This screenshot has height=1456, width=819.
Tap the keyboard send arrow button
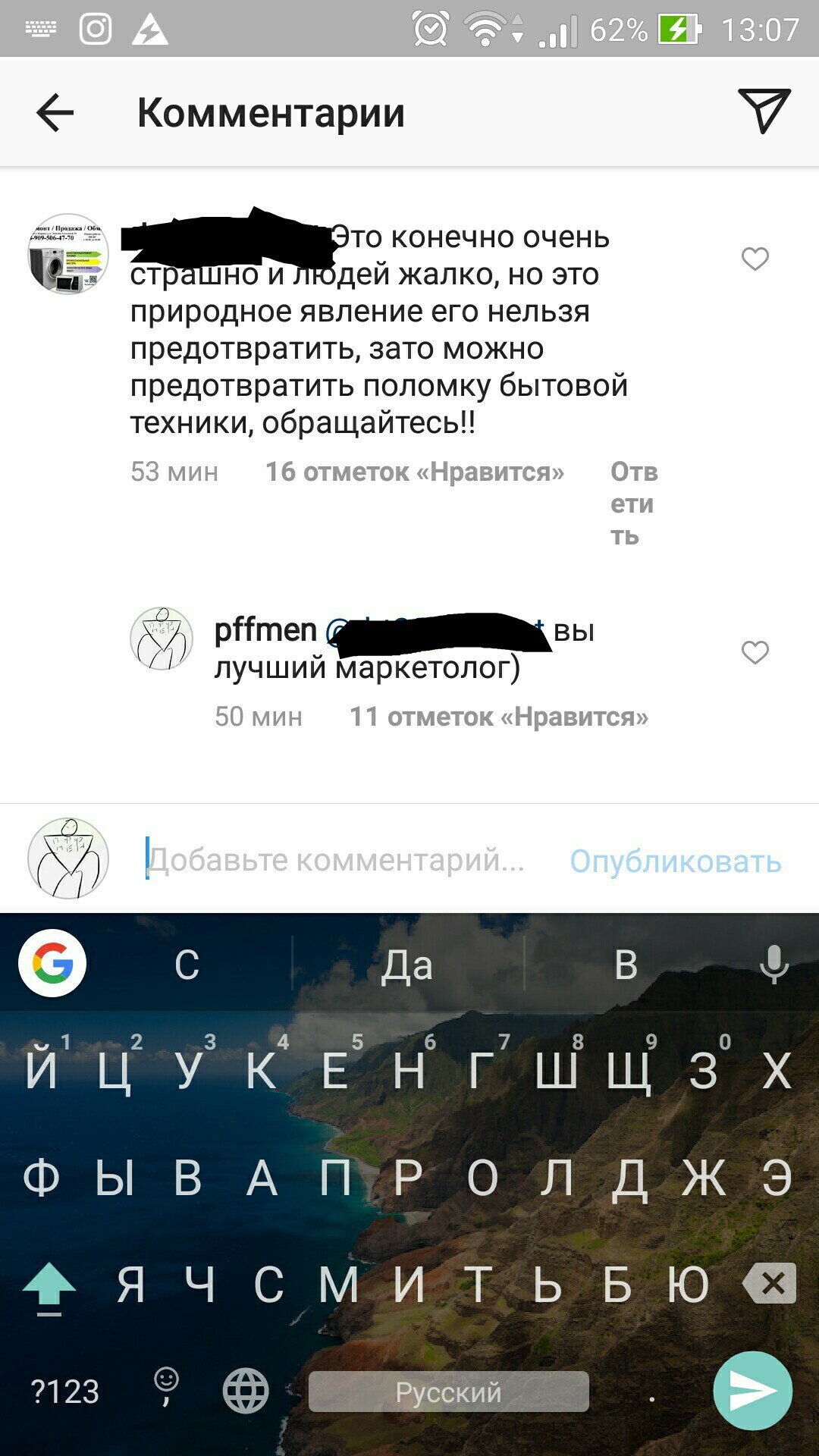[752, 1390]
